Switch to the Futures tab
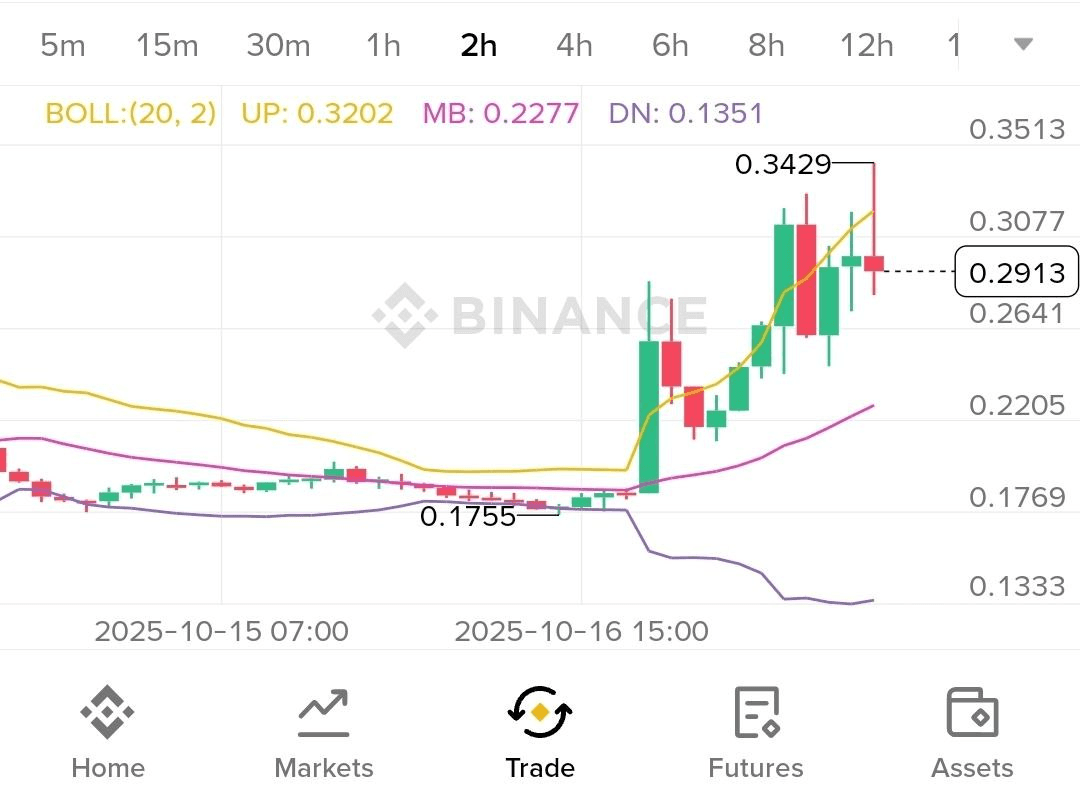The width and height of the screenshot is (1080, 790). pos(755,734)
